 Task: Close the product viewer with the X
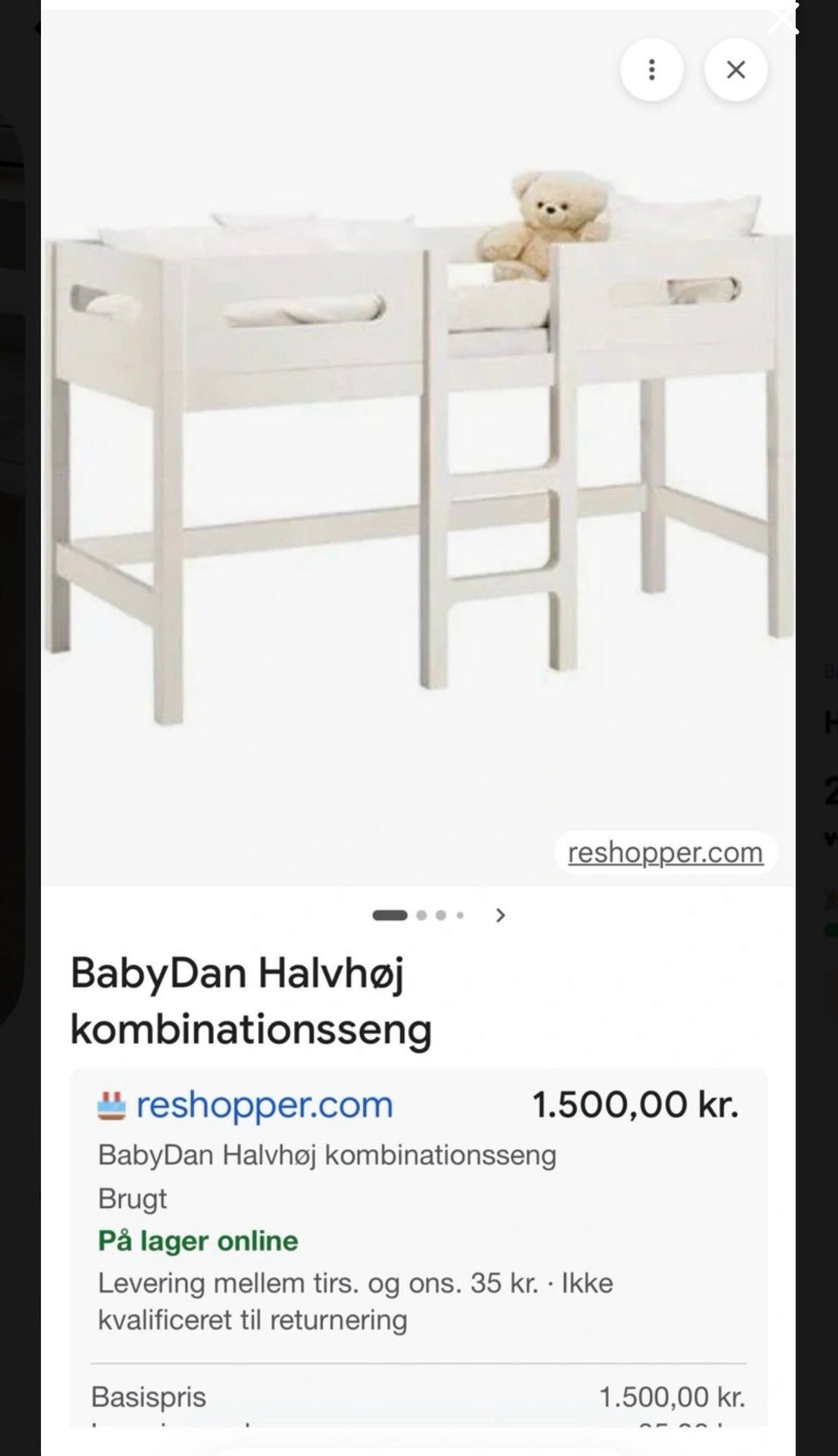pyautogui.click(x=735, y=70)
